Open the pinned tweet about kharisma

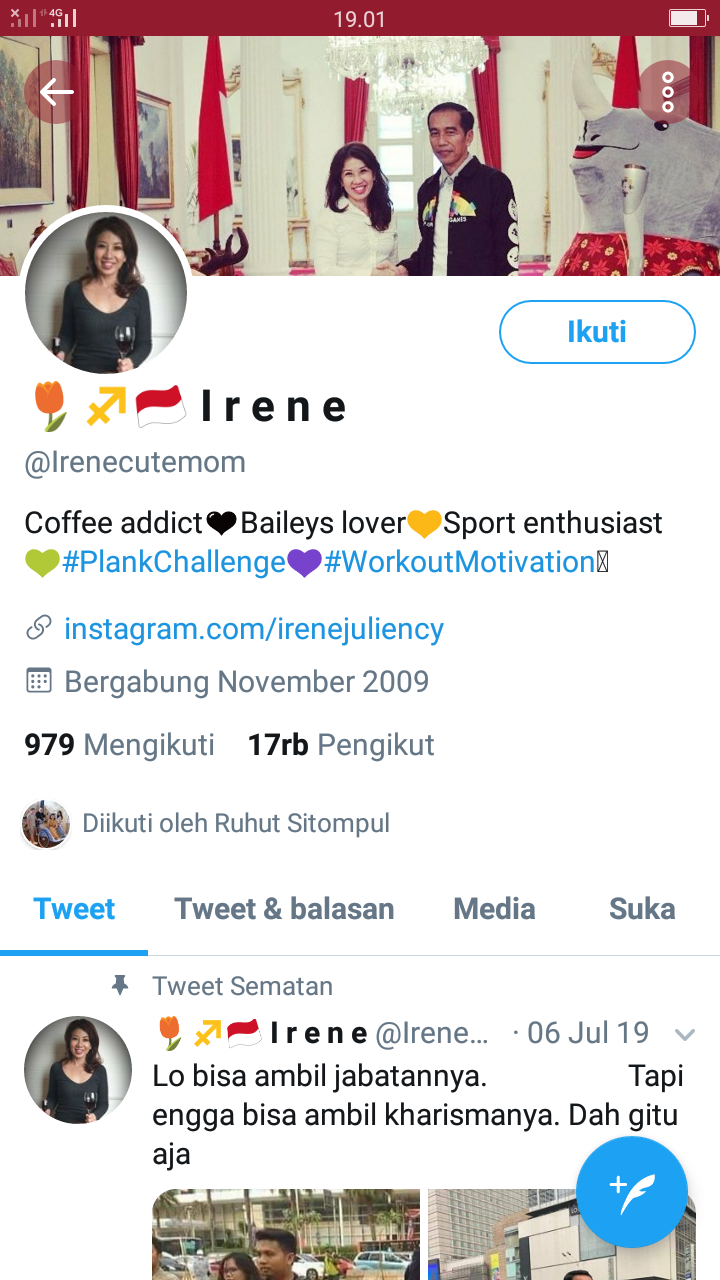click(x=418, y=1115)
